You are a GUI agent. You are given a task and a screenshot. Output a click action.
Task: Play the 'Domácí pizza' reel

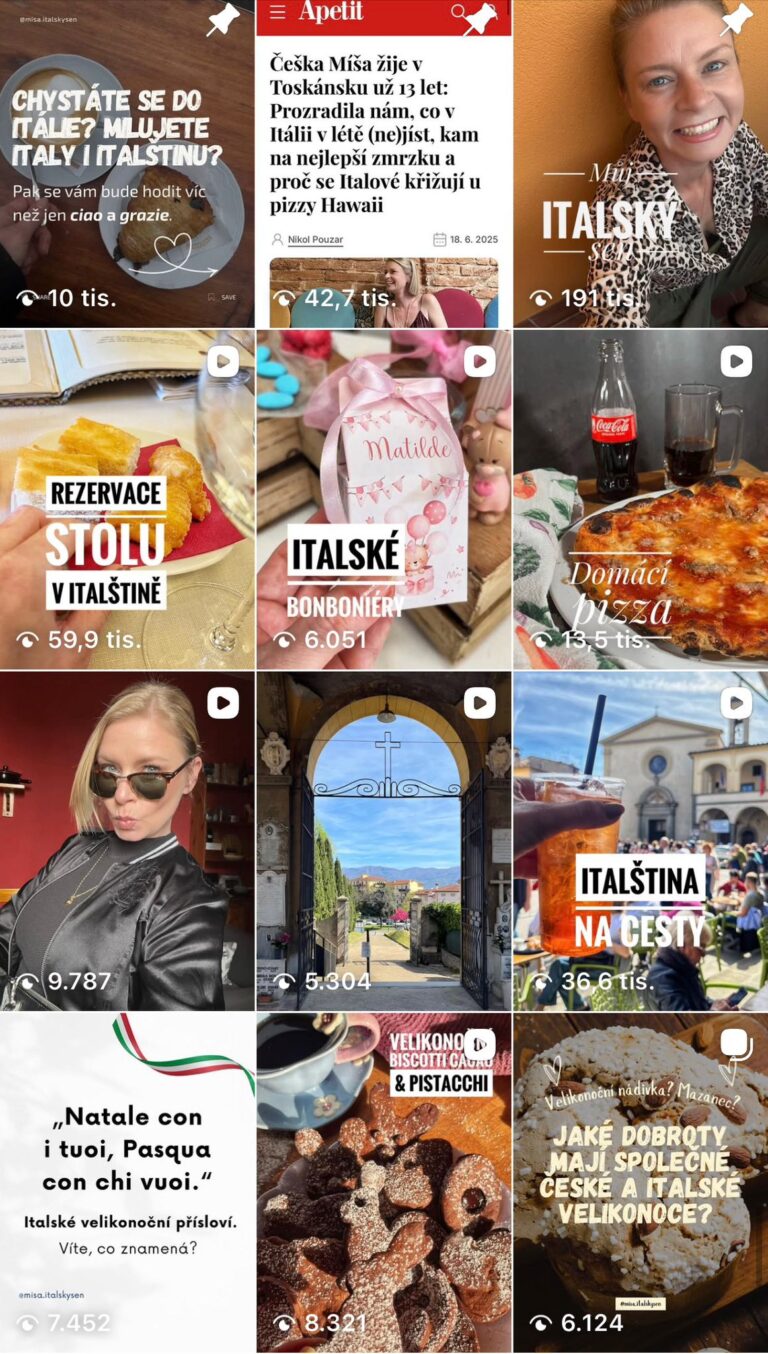(x=641, y=500)
